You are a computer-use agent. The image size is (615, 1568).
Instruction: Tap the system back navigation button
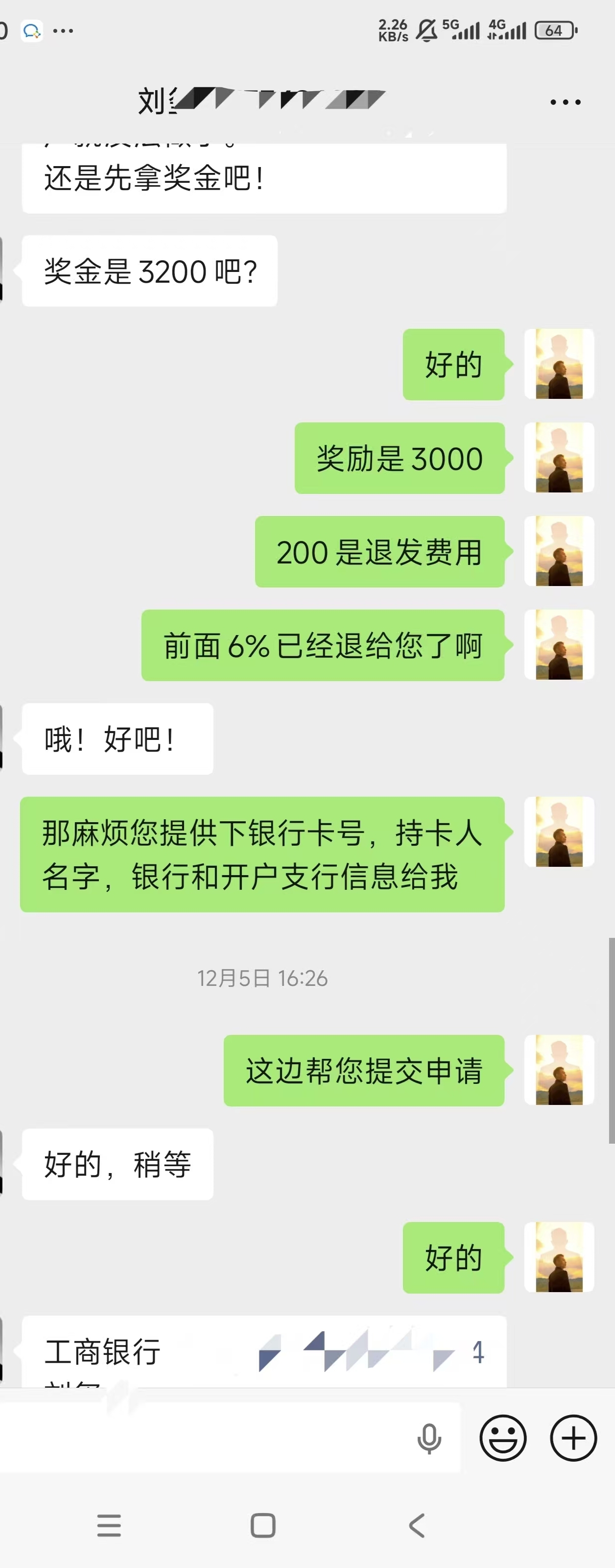(x=417, y=1525)
